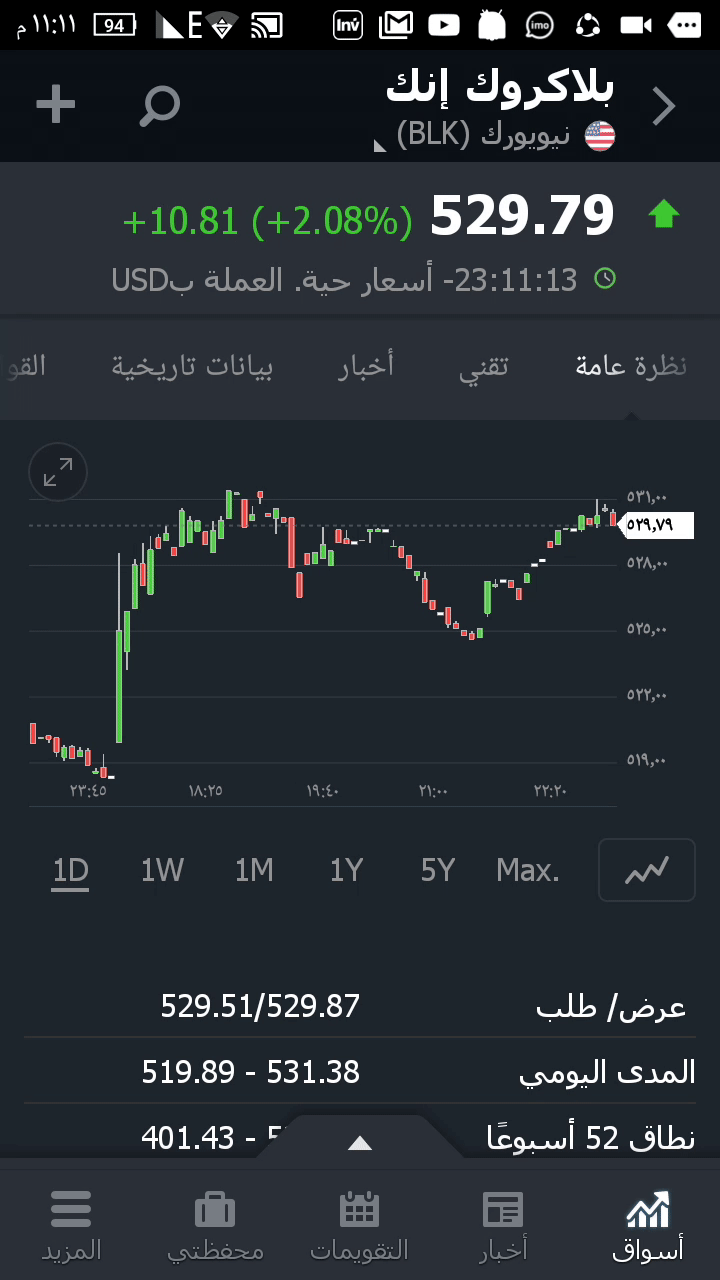Select the 1D chart range
This screenshot has height=1280, width=720.
pyautogui.click(x=71, y=871)
